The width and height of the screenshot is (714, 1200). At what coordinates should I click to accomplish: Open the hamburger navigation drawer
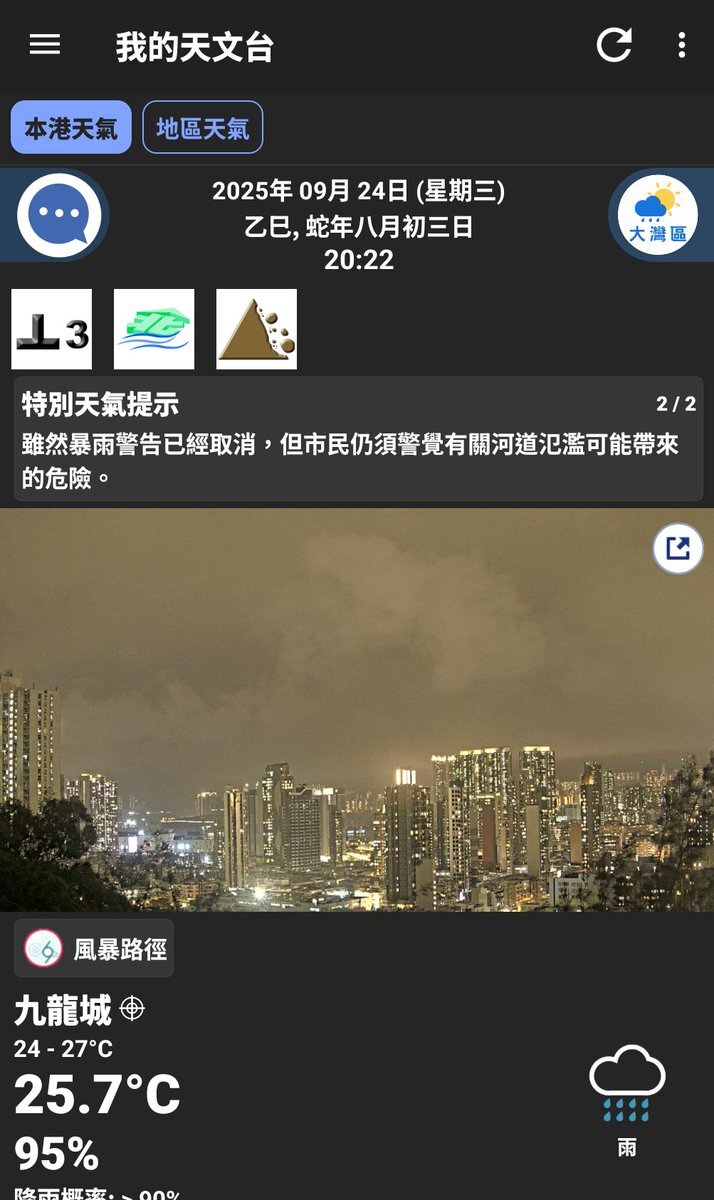click(45, 46)
